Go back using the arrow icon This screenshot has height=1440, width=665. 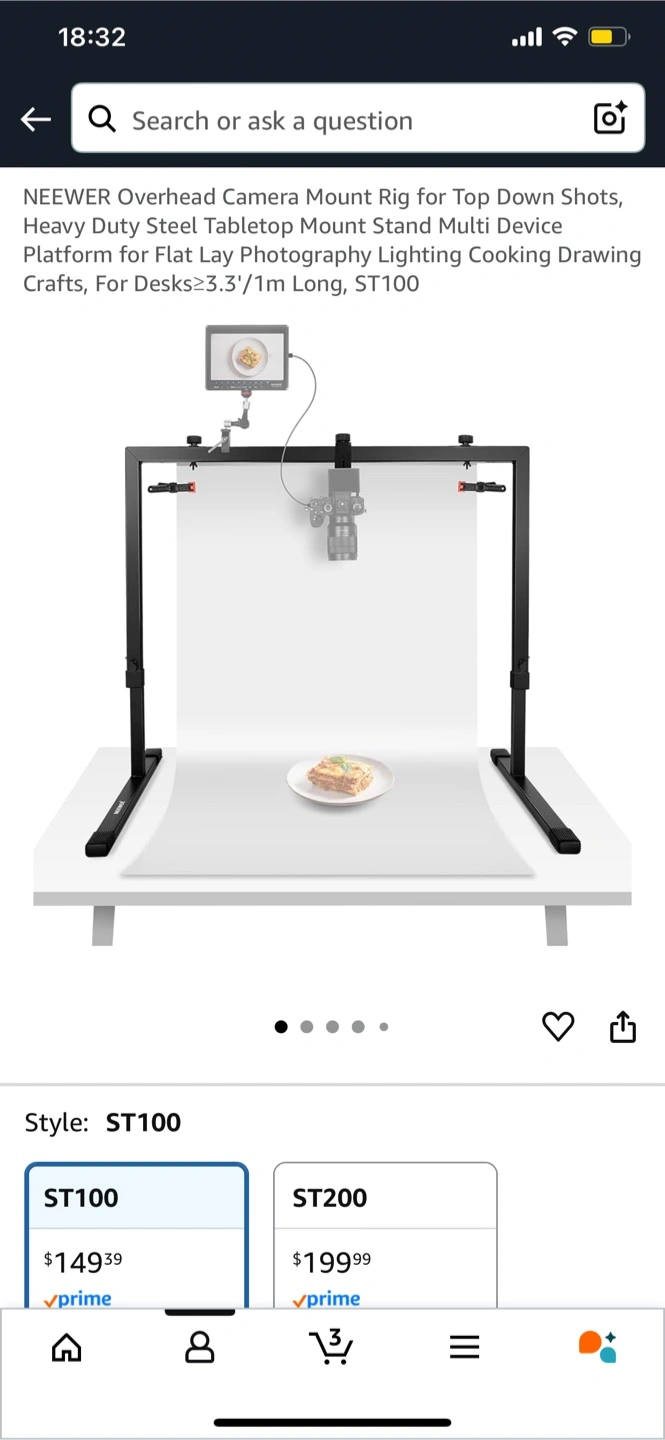pos(36,120)
